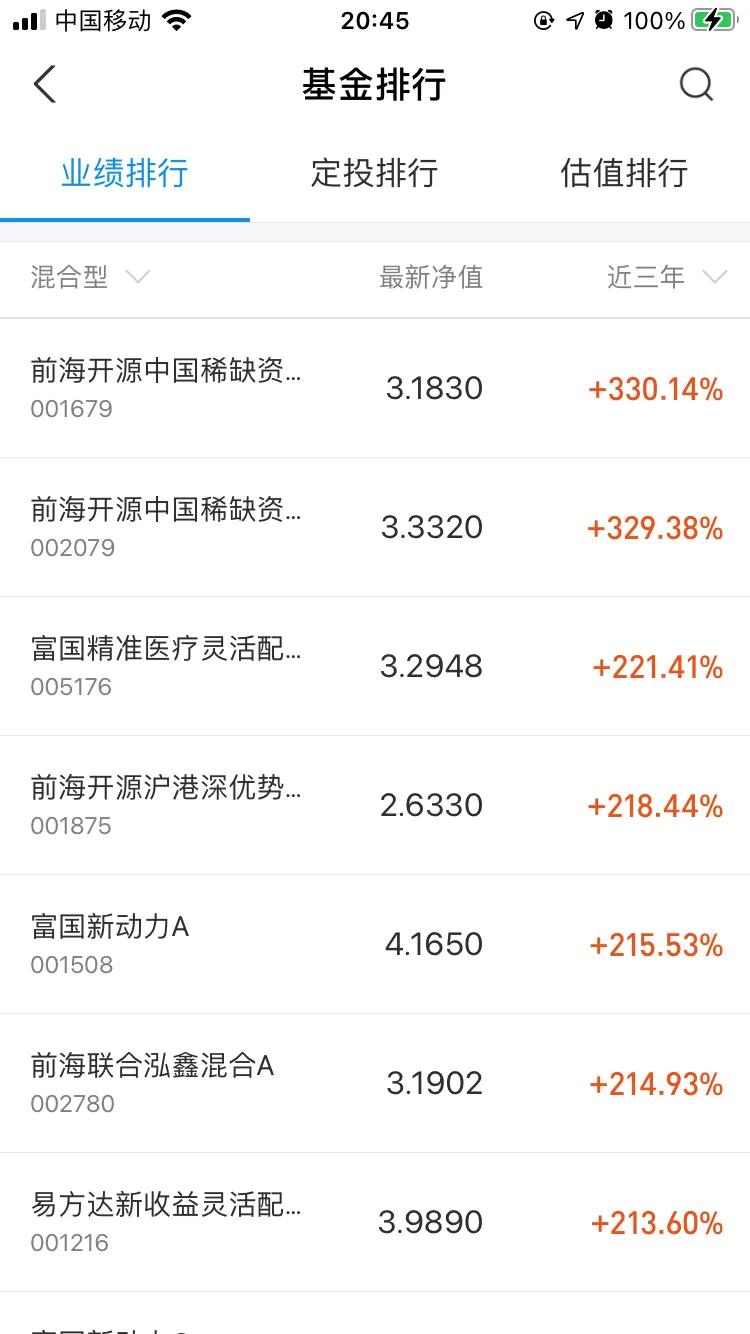Switch to the 定投排行 tab
The width and height of the screenshot is (750, 1334).
pos(374,172)
